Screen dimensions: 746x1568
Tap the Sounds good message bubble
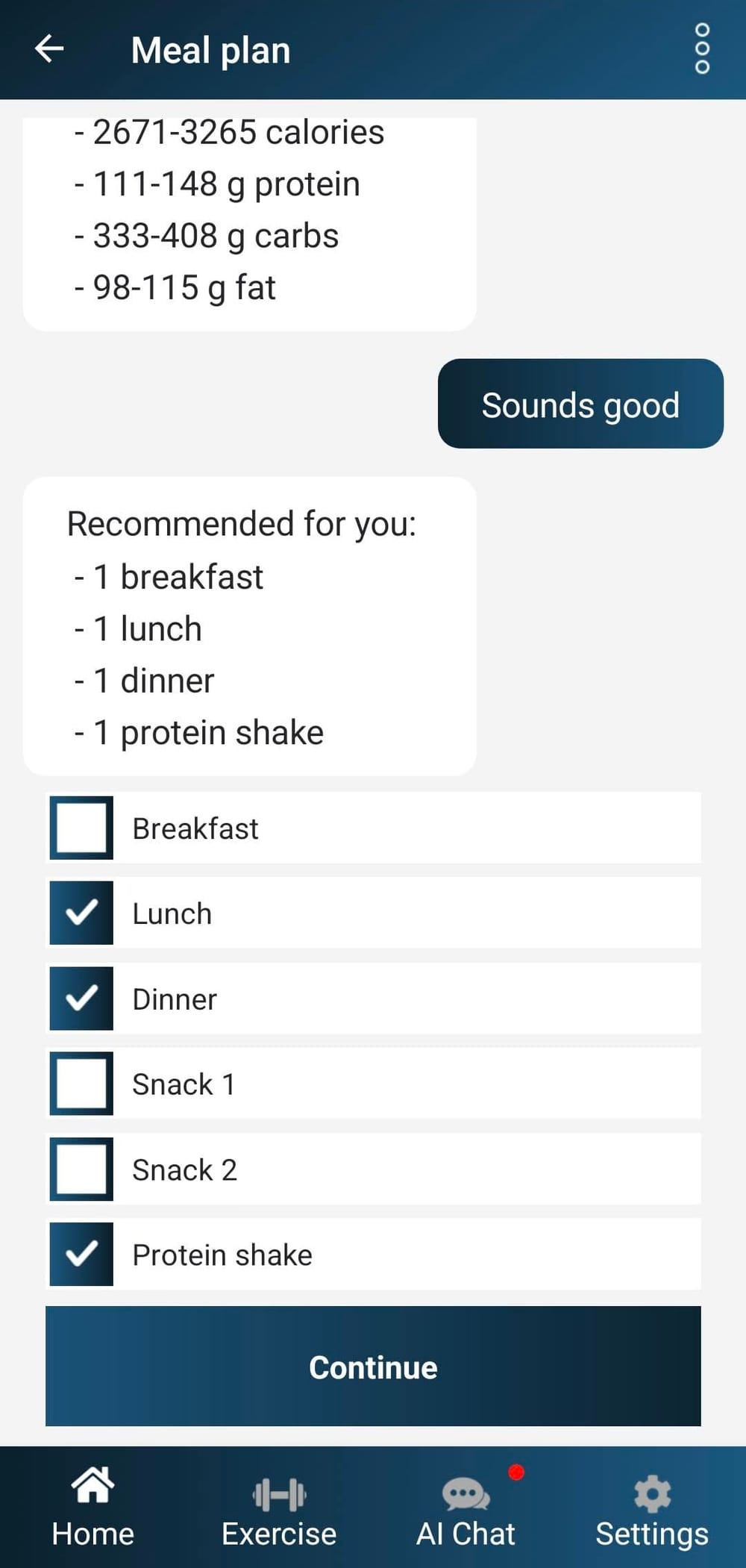point(580,404)
